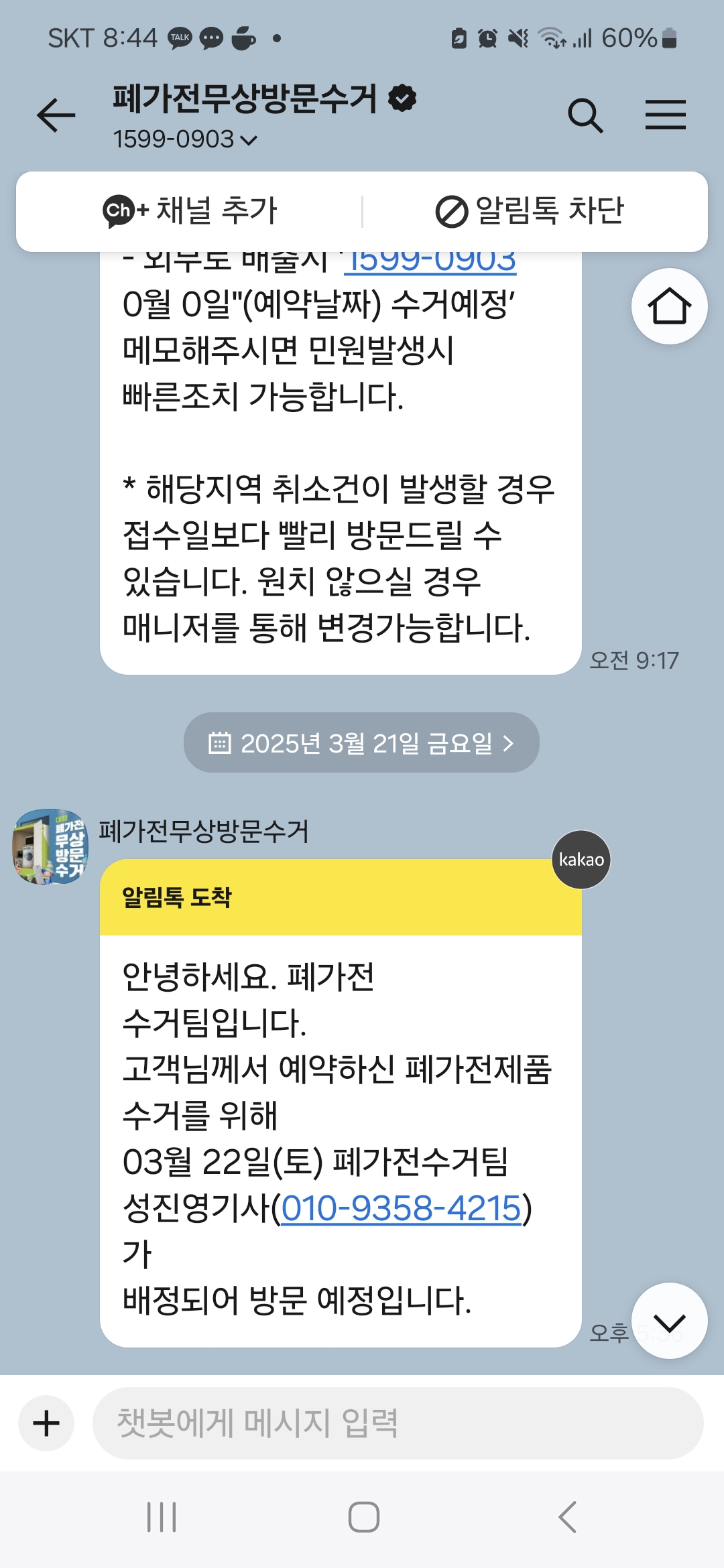The width and height of the screenshot is (724, 1568).
Task: Open the hamburger menu
Action: pos(665,115)
